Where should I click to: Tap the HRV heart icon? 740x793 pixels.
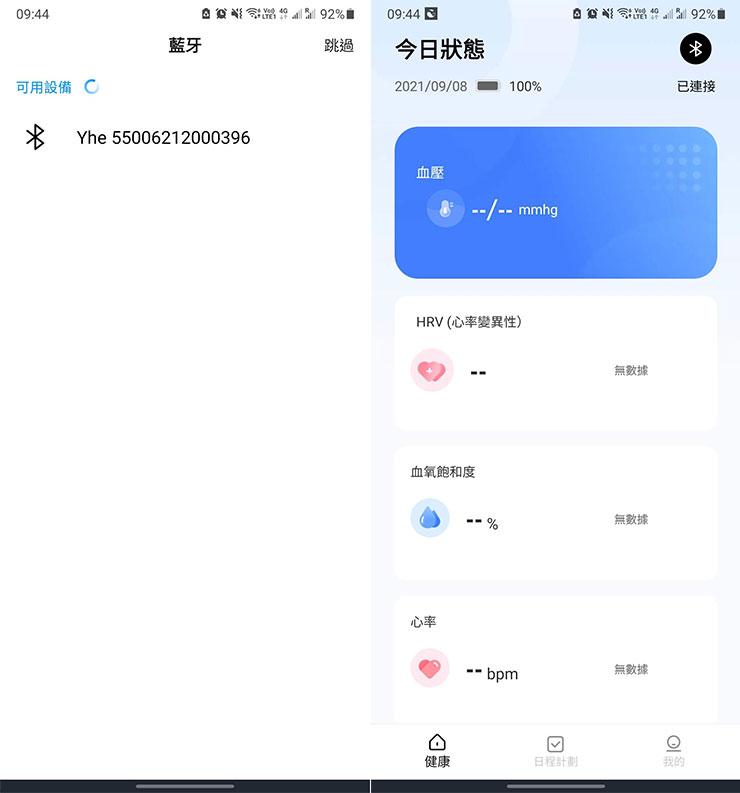[431, 370]
